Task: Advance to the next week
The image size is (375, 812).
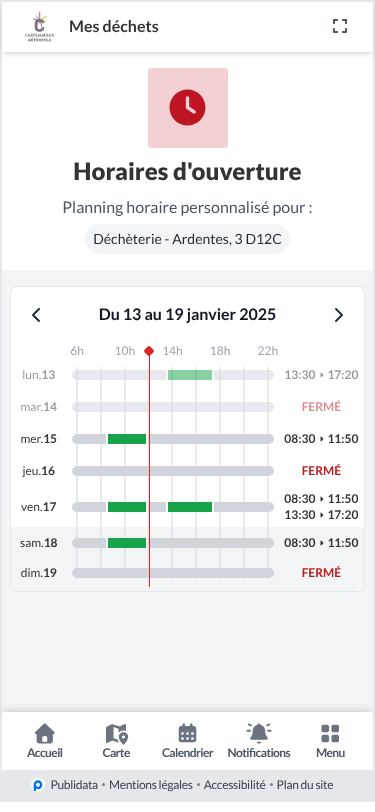Action: point(339,315)
